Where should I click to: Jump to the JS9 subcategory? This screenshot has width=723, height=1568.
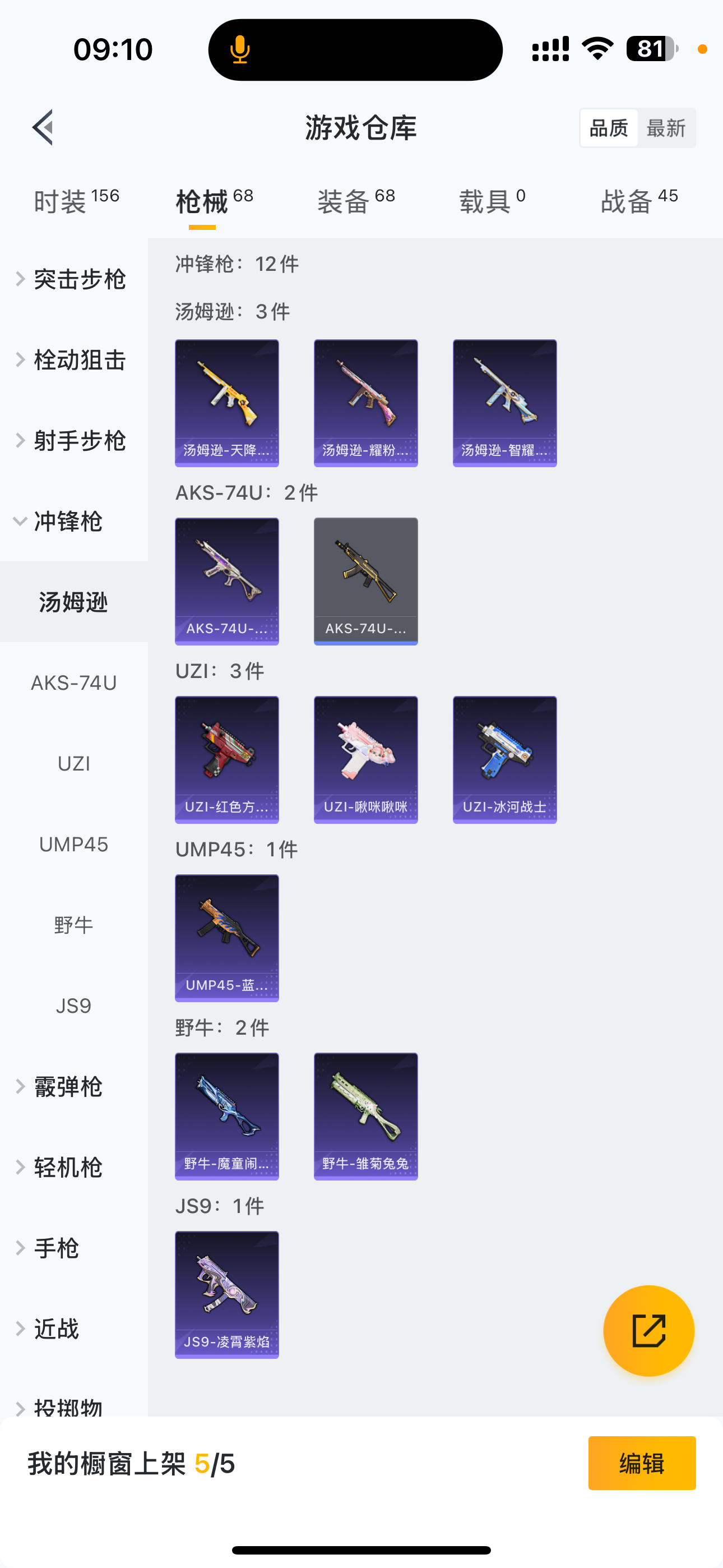[x=73, y=1006]
